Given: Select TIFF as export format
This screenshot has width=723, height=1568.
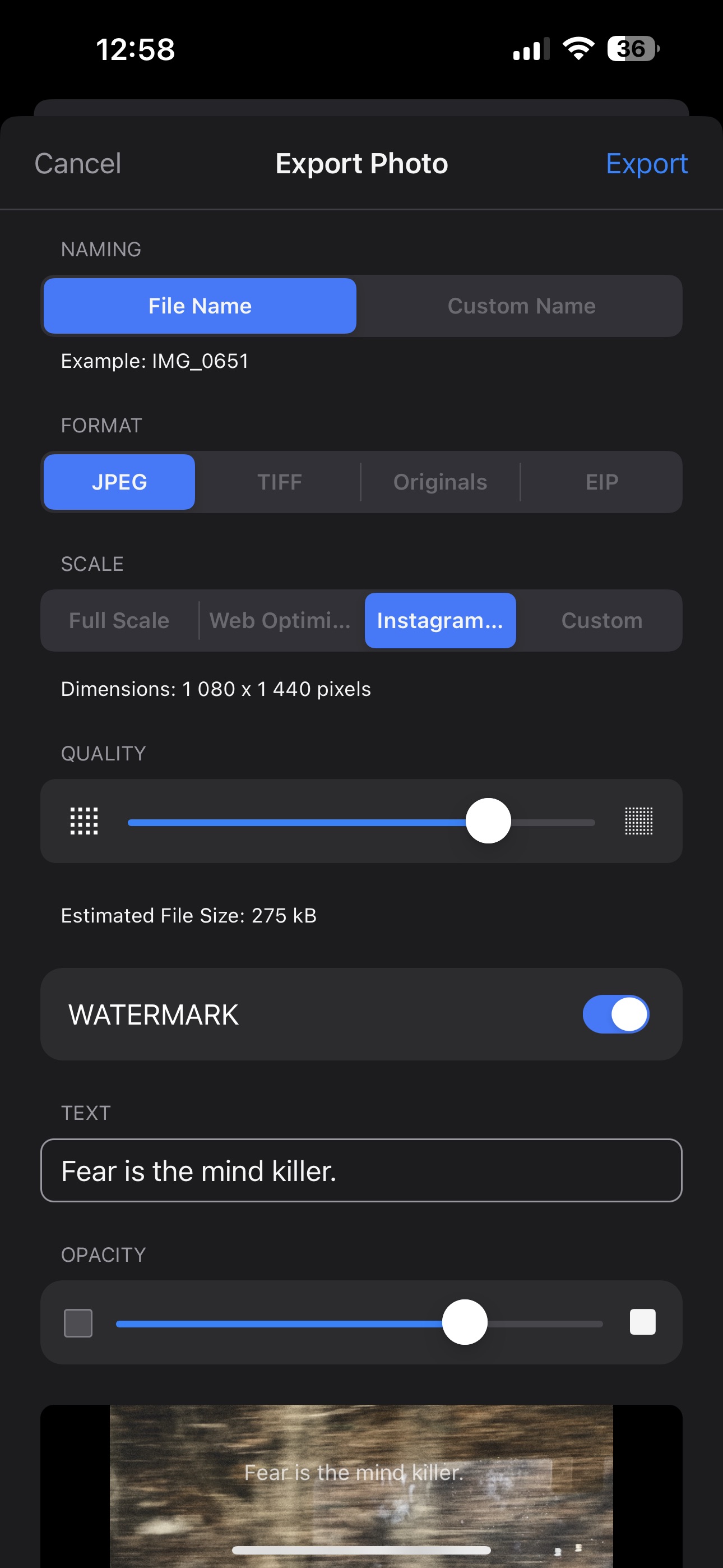Looking at the screenshot, I should (279, 482).
